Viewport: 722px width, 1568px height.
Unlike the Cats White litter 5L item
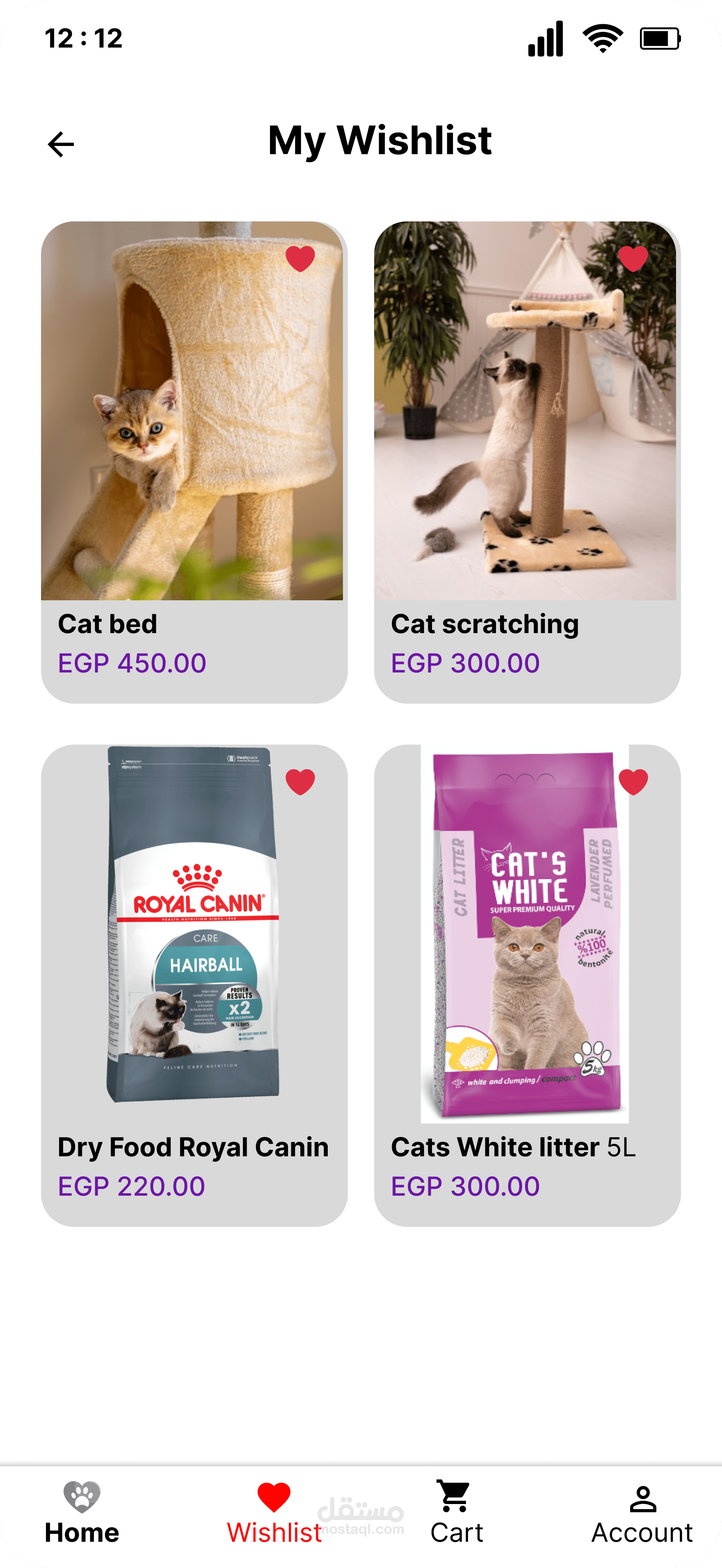tap(633, 782)
